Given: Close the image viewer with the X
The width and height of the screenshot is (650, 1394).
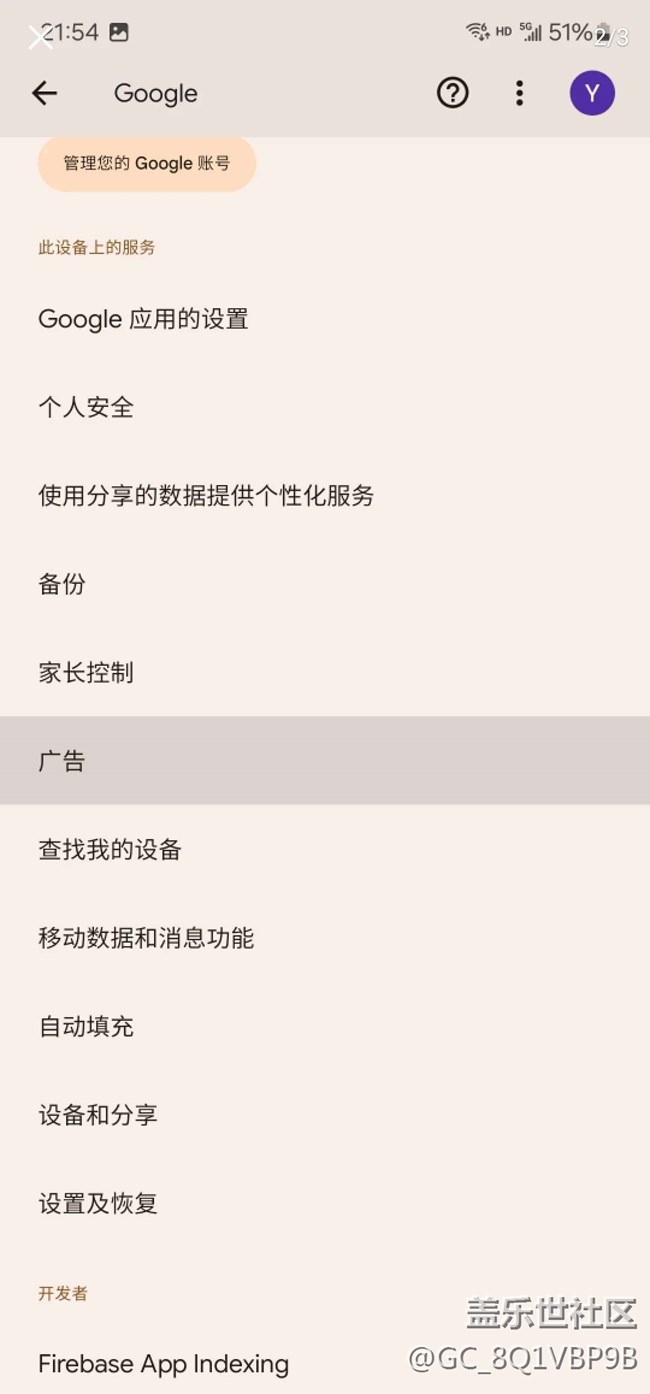Looking at the screenshot, I should tap(40, 38).
